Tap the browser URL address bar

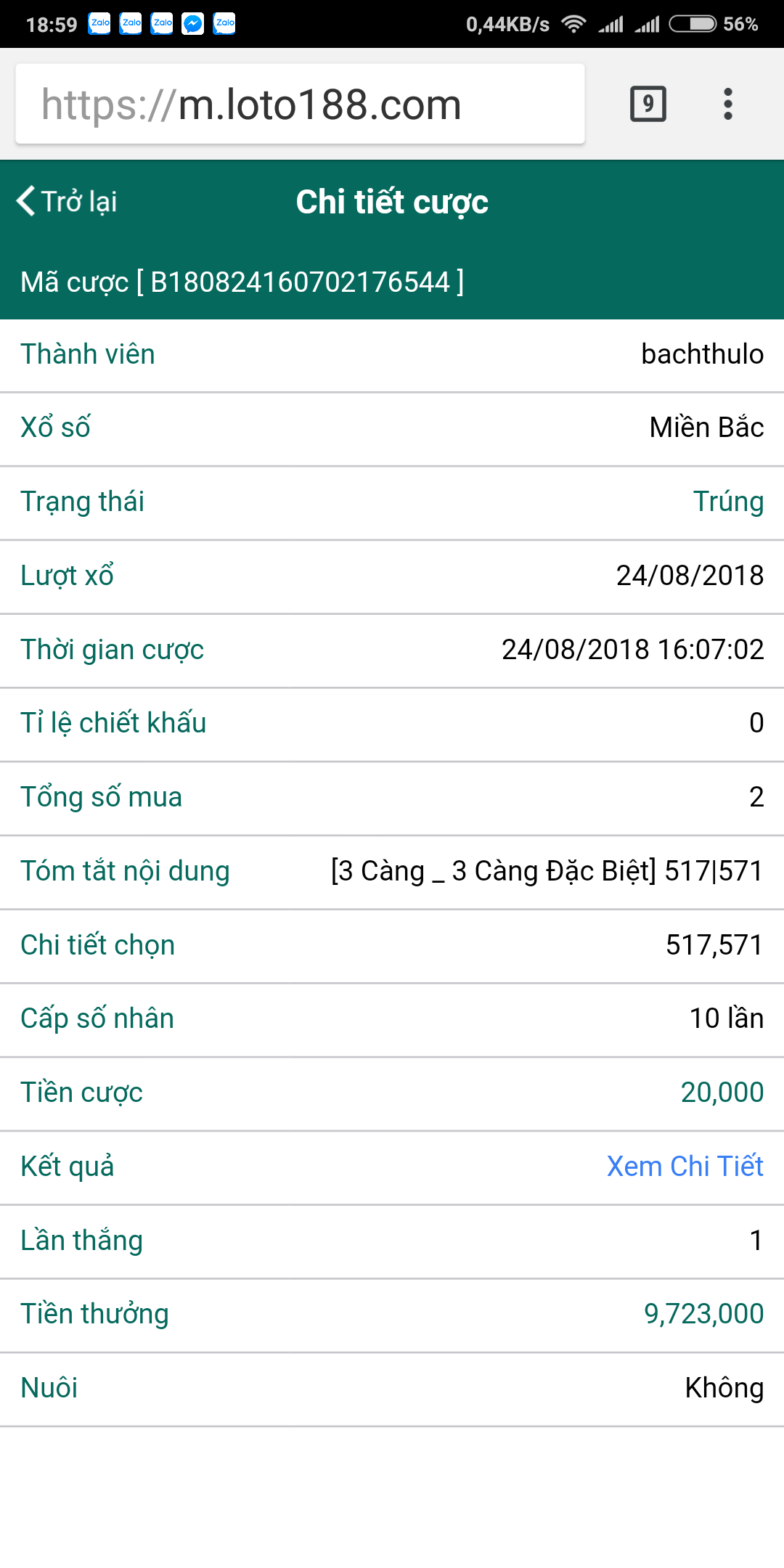coord(300,104)
